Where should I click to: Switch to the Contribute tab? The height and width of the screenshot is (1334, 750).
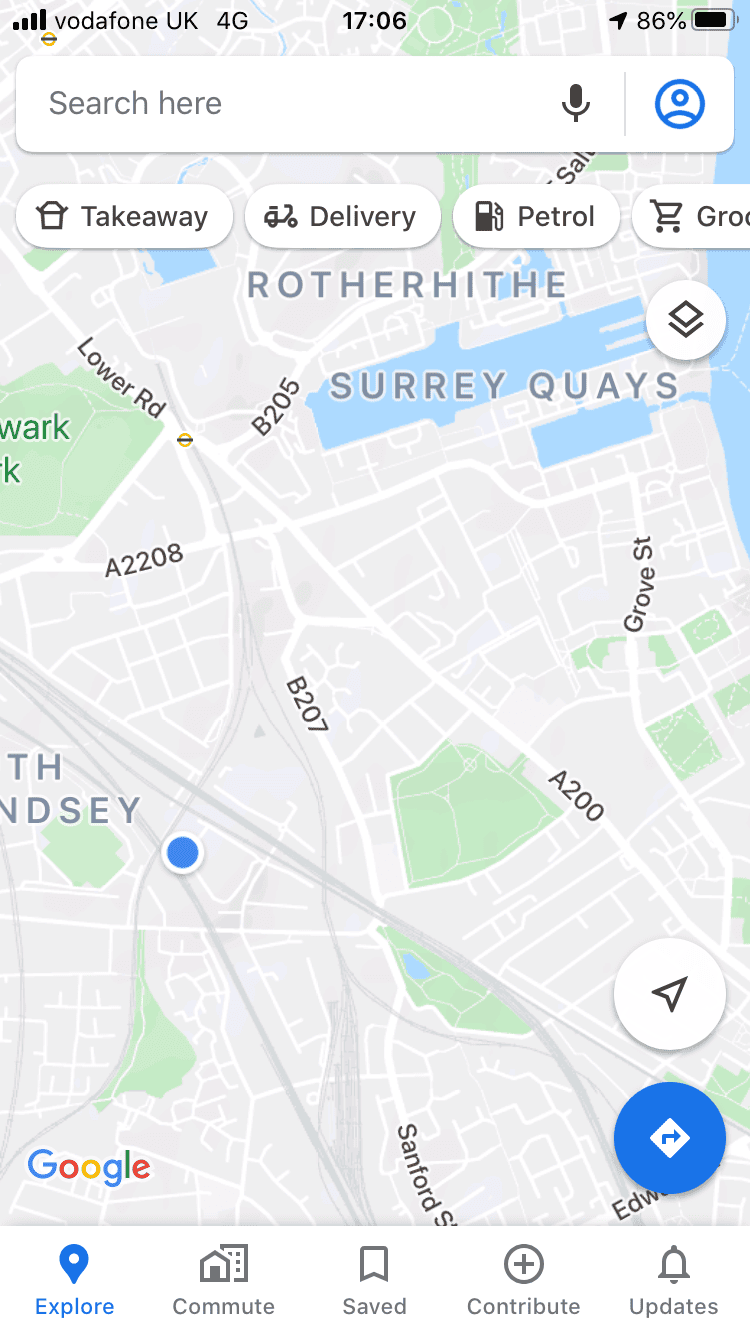click(x=524, y=1280)
